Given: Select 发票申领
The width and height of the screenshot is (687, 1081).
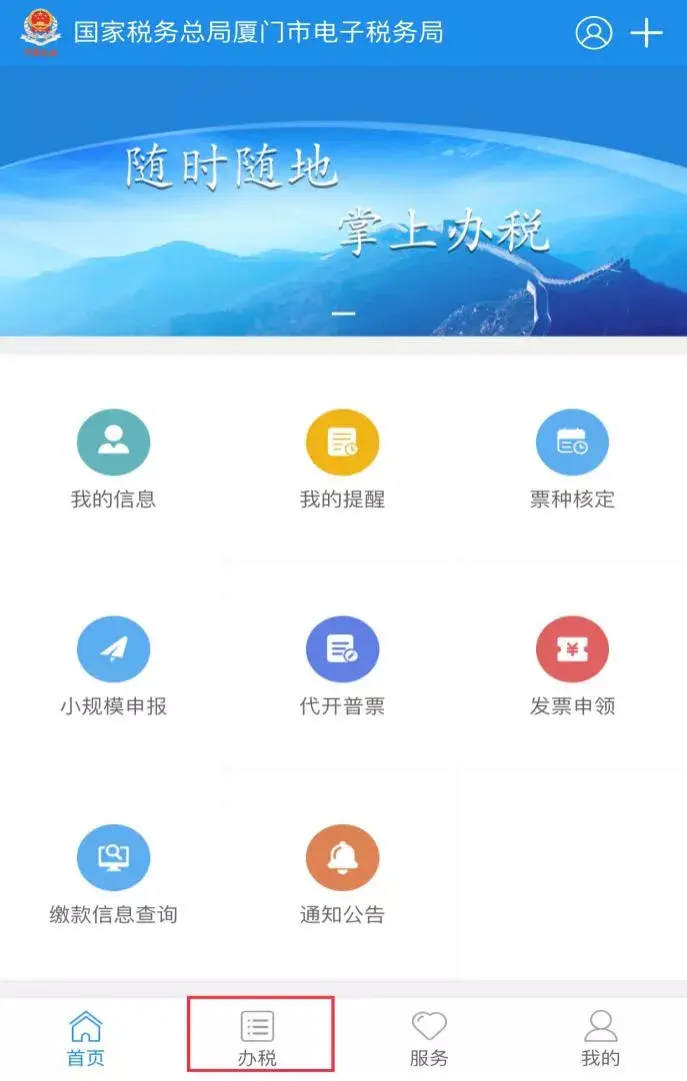Looking at the screenshot, I should (x=572, y=666).
